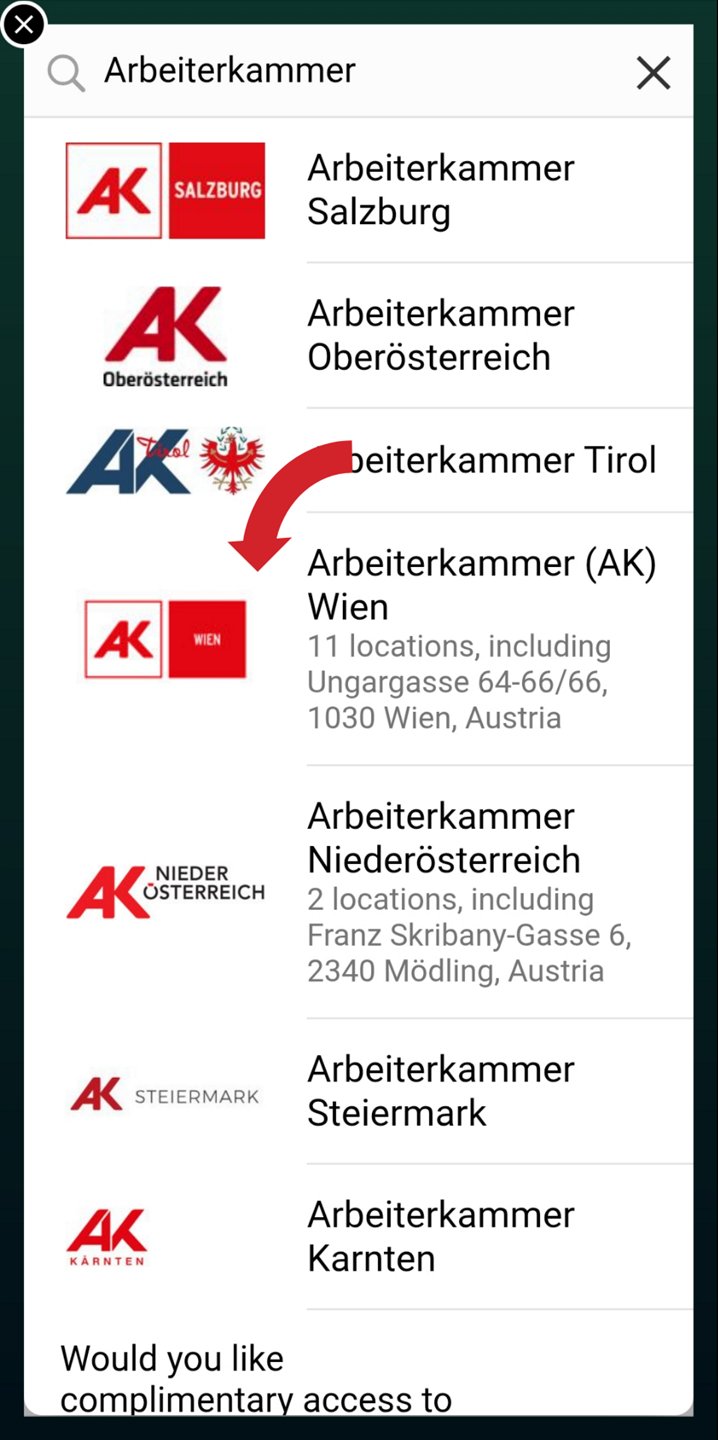Open Arbeiterkammer Steiermark
Viewport: 718px width, 1440px height.
(x=440, y=1091)
